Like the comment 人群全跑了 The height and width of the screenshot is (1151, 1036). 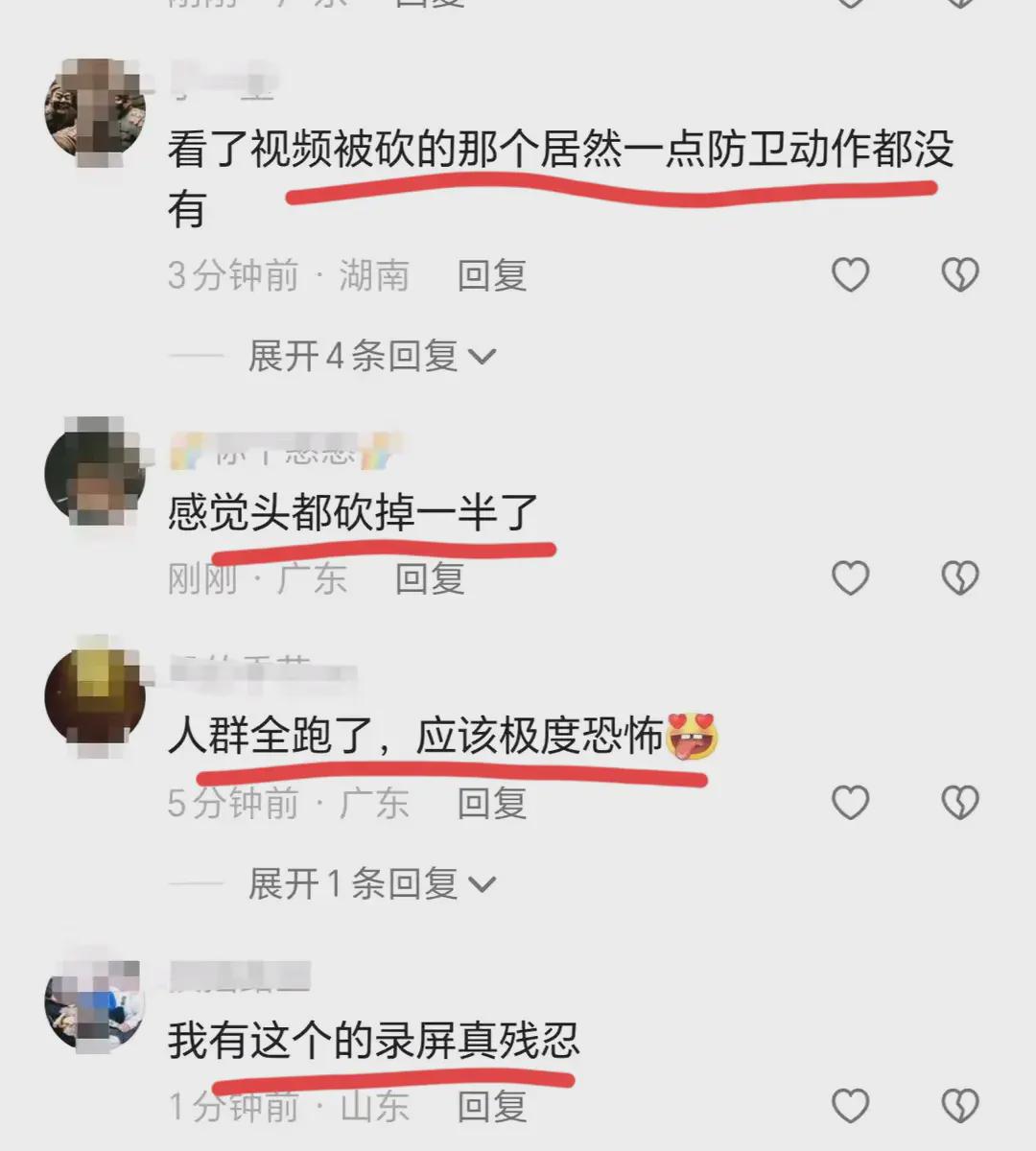click(850, 803)
